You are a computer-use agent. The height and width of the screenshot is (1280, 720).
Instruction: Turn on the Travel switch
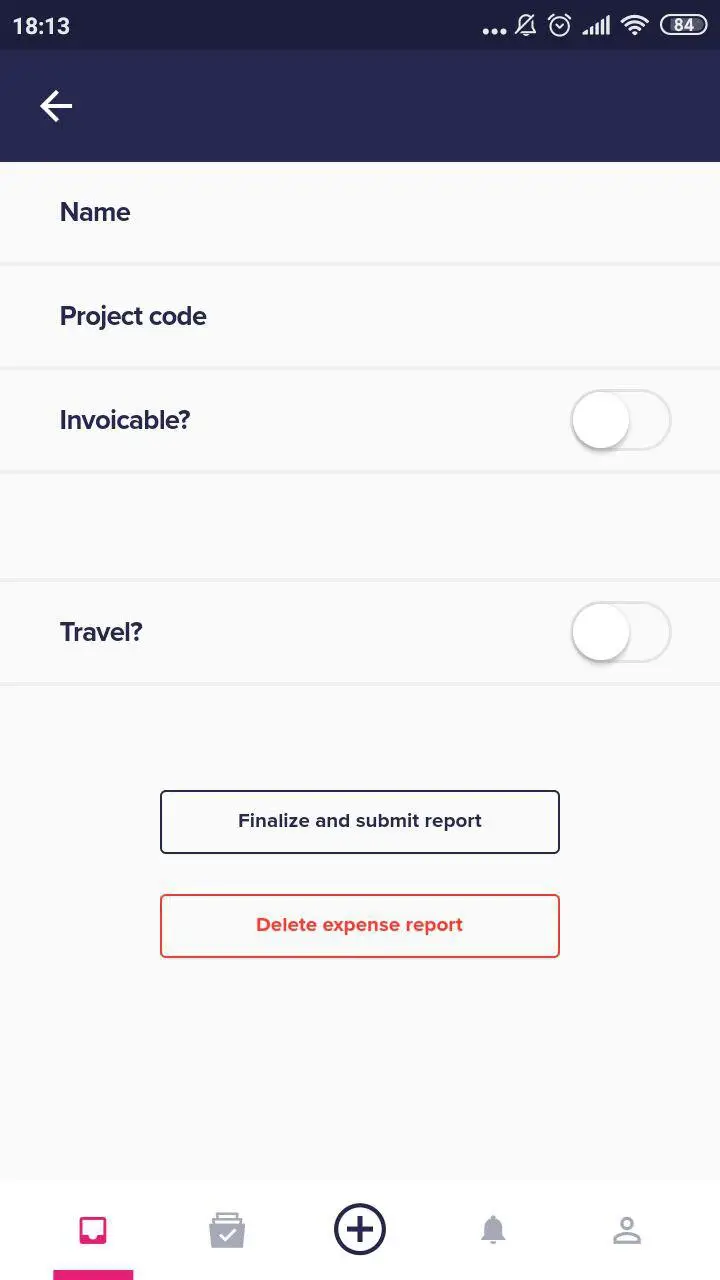click(x=620, y=632)
